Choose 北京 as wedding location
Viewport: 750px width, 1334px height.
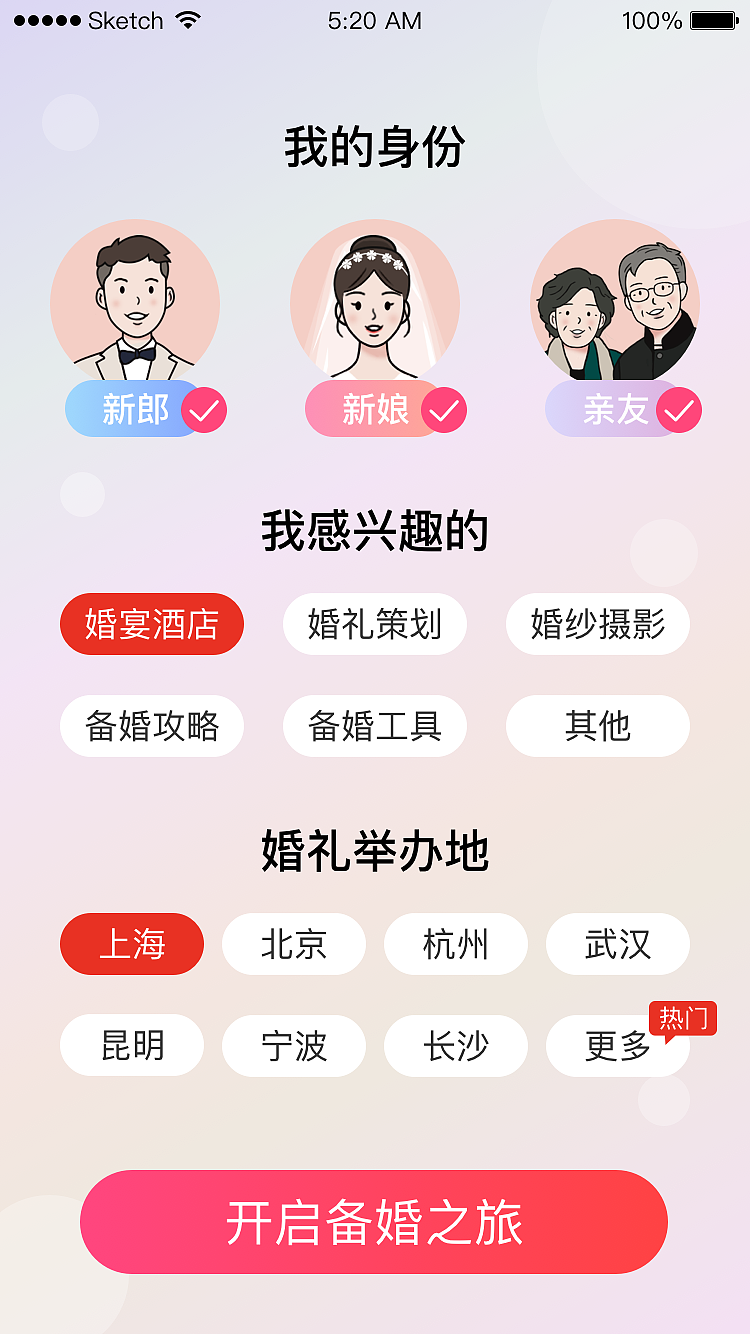click(x=293, y=944)
